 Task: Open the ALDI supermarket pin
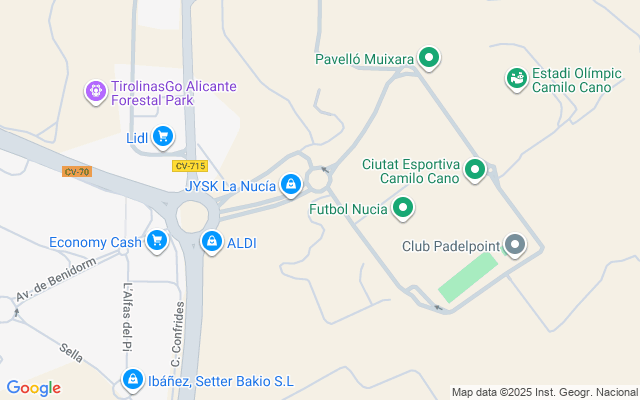pyautogui.click(x=212, y=241)
